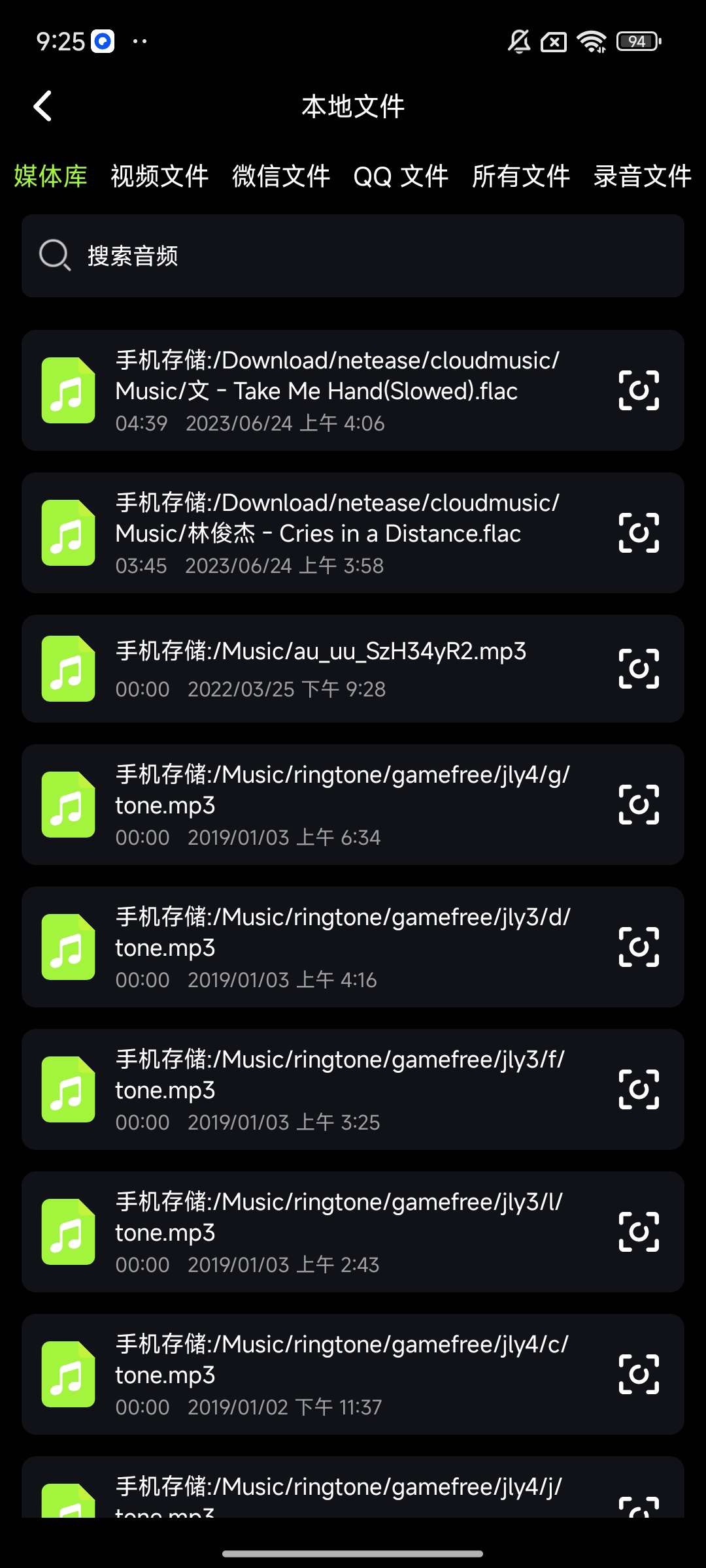Switch to the QQ 文件 tab
The width and height of the screenshot is (706, 1568).
coord(401,176)
